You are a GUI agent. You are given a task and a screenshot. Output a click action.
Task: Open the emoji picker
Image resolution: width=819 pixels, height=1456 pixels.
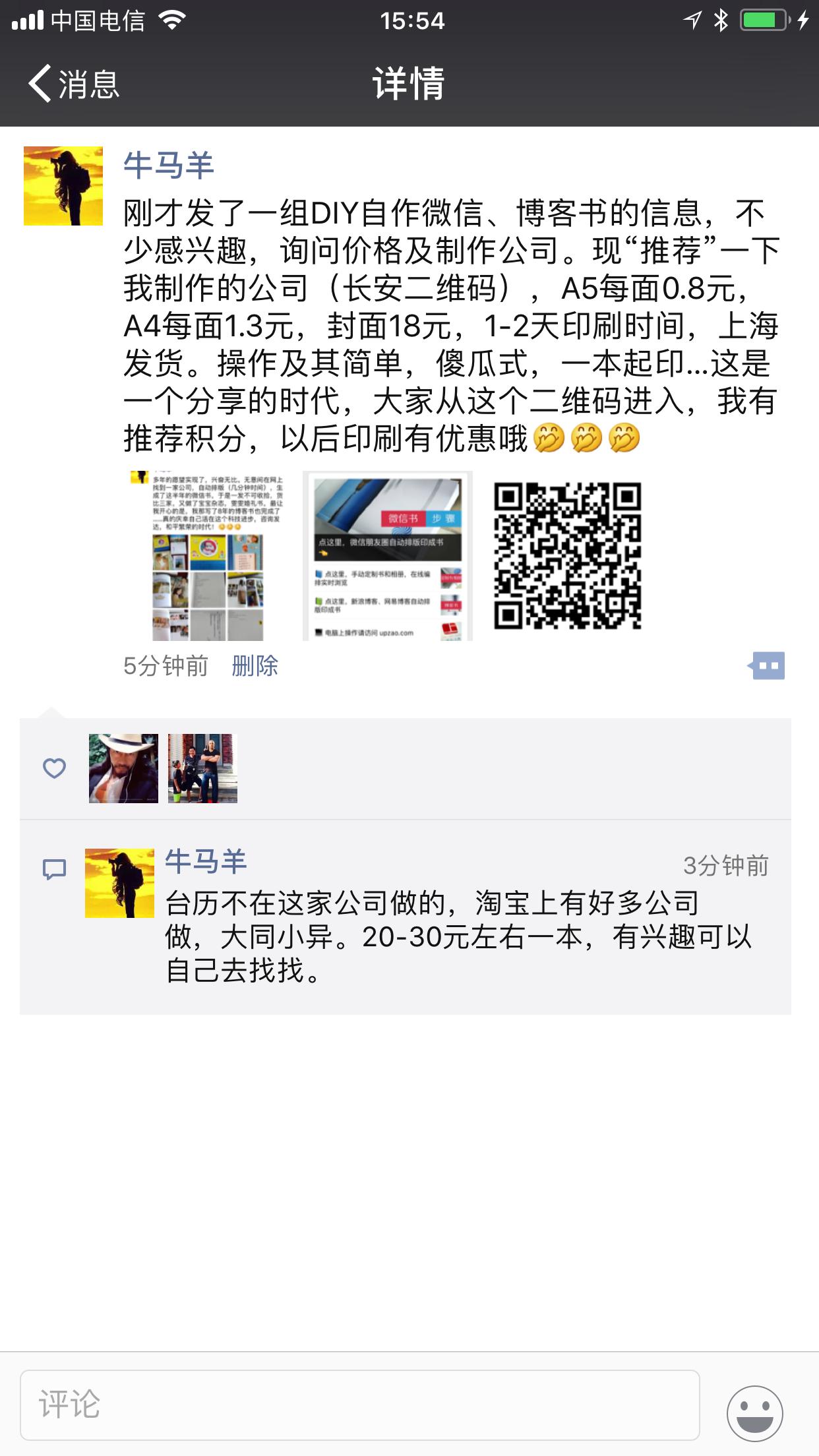tap(754, 1413)
